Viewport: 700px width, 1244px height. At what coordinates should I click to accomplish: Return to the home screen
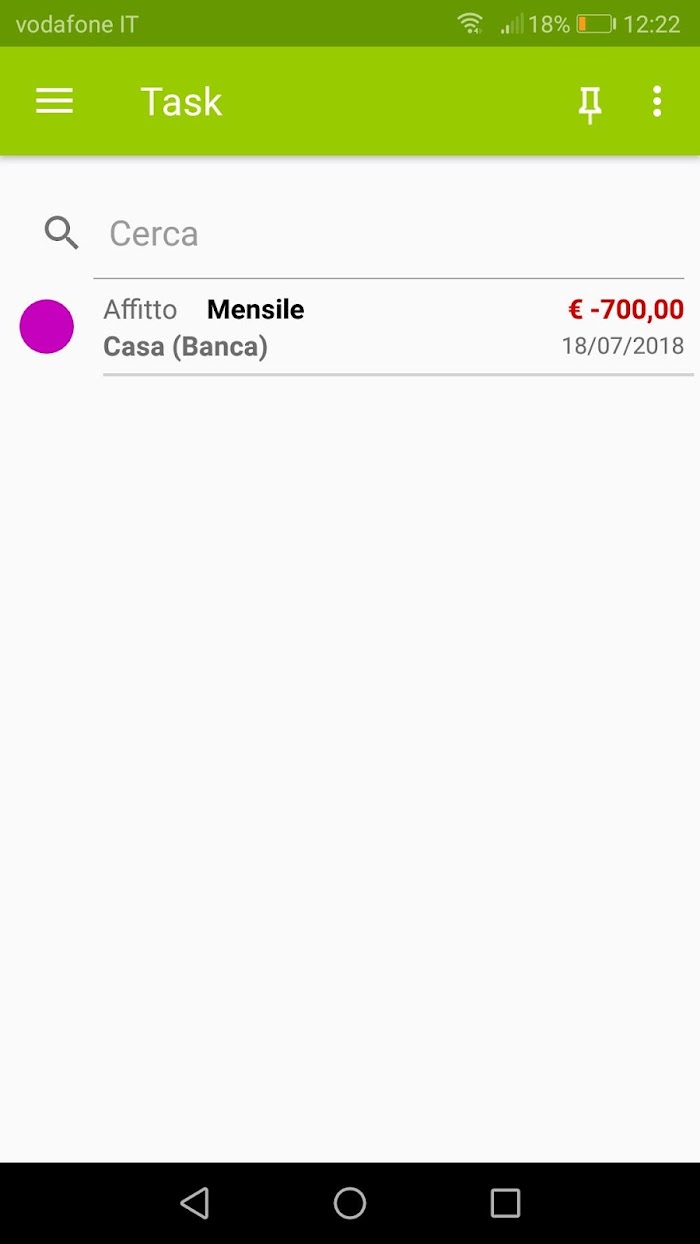click(x=350, y=1203)
